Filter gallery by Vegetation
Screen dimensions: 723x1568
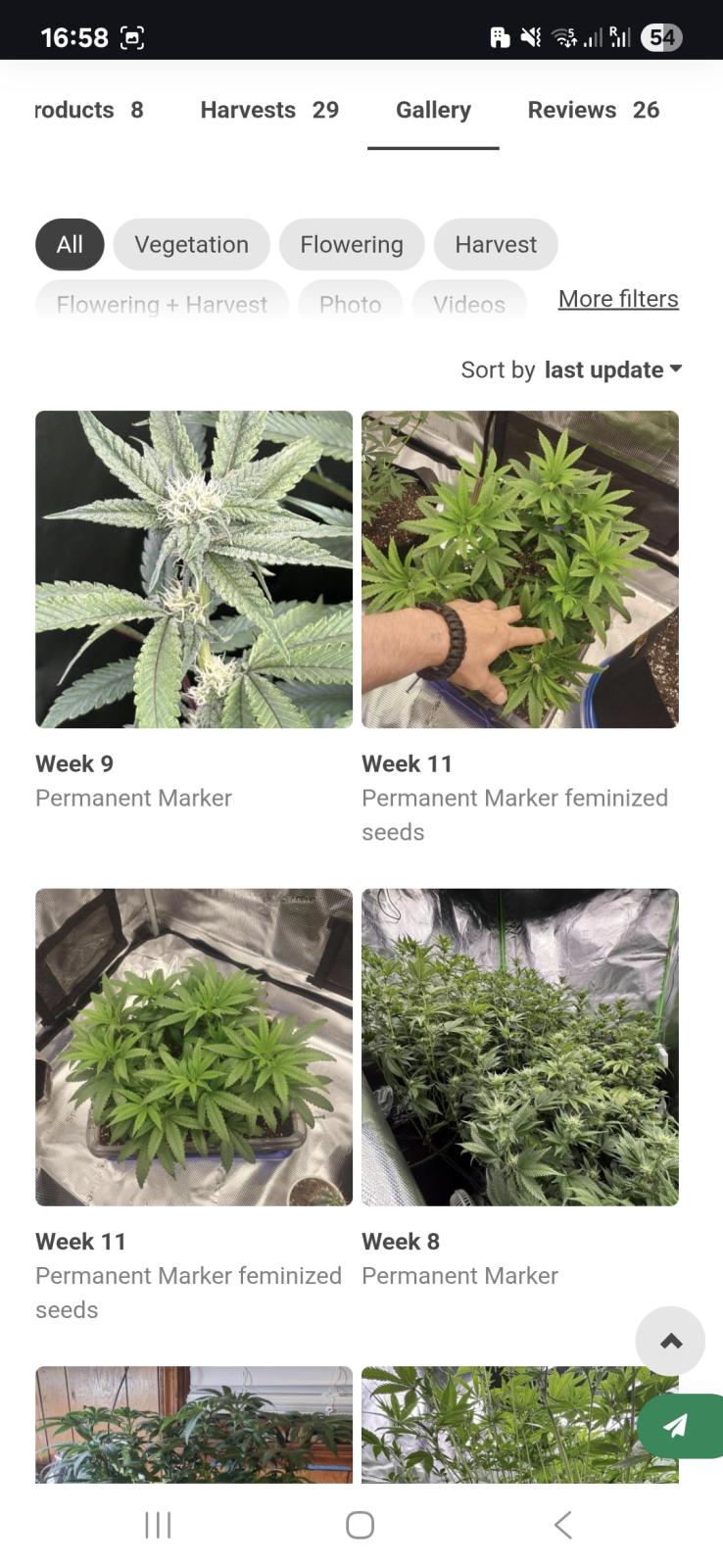coord(191,244)
